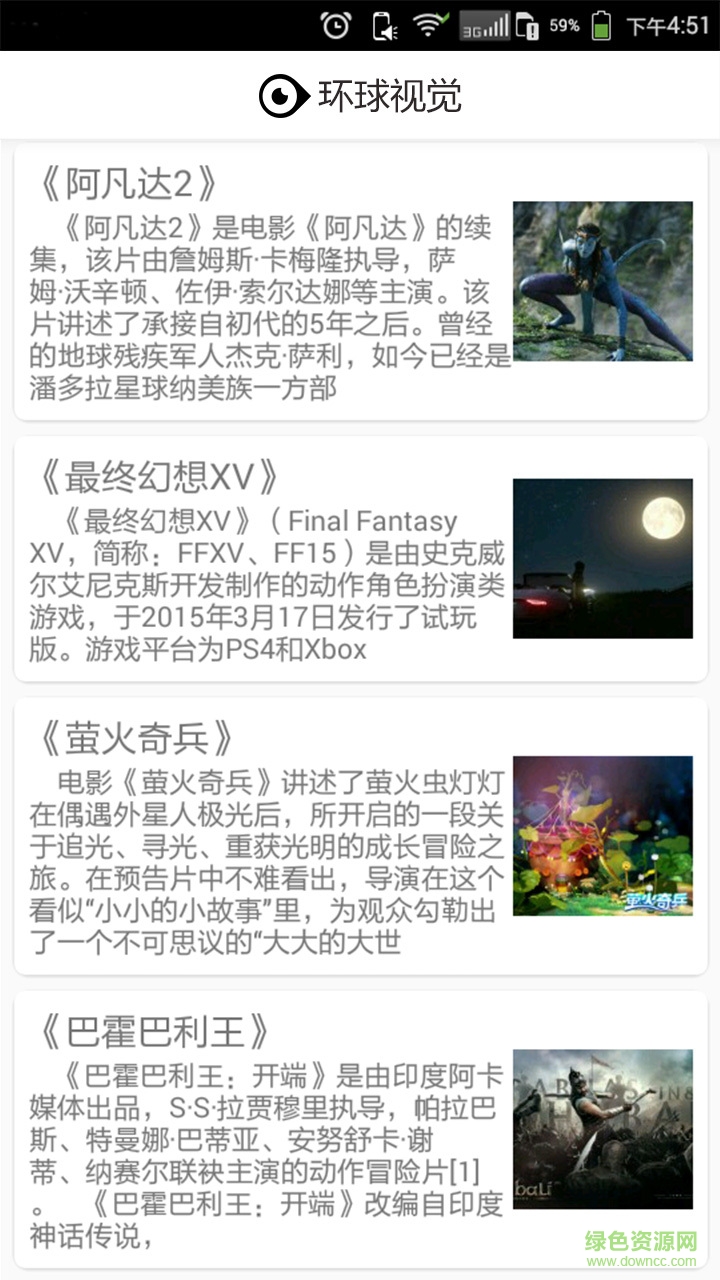The image size is (720, 1280).
Task: Tap the 绿色资源网 watermark link
Action: pos(640,1240)
